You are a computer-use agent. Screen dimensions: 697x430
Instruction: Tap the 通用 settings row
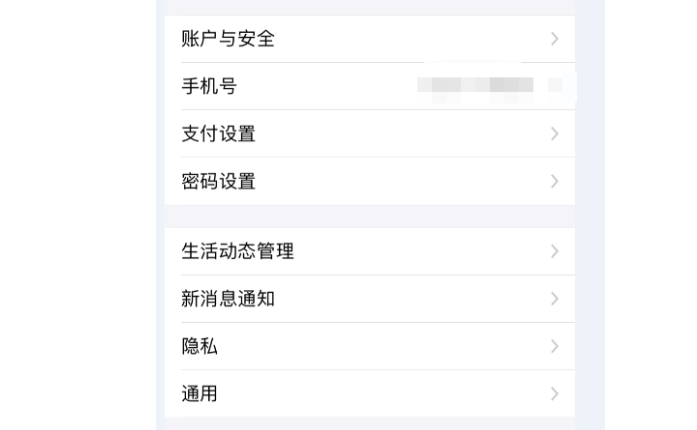(x=369, y=393)
